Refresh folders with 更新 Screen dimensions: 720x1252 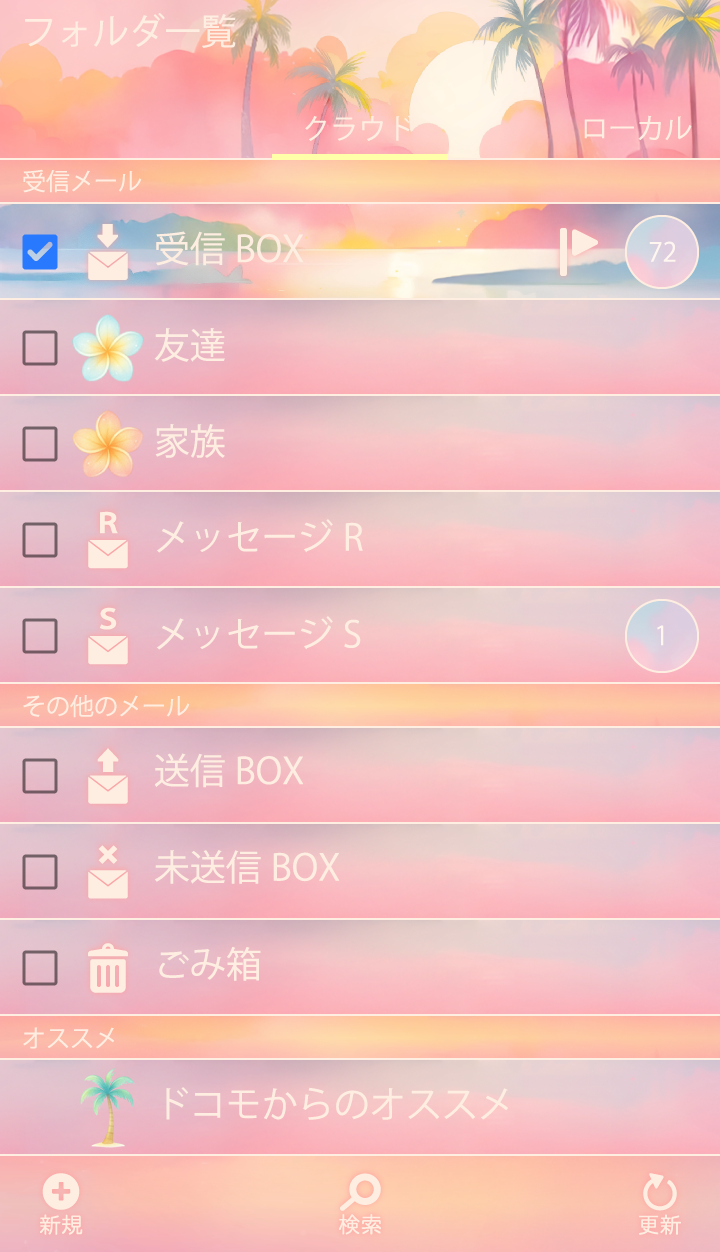[x=659, y=1204]
